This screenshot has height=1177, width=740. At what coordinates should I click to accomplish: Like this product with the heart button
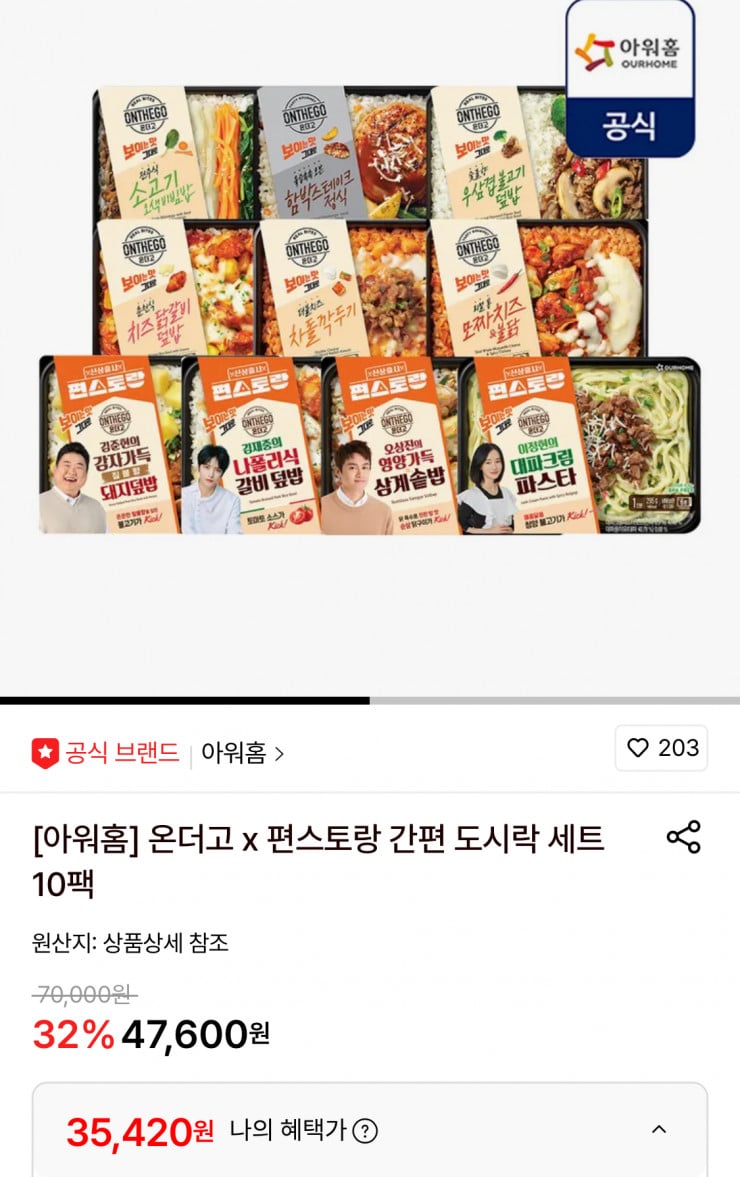pos(660,748)
